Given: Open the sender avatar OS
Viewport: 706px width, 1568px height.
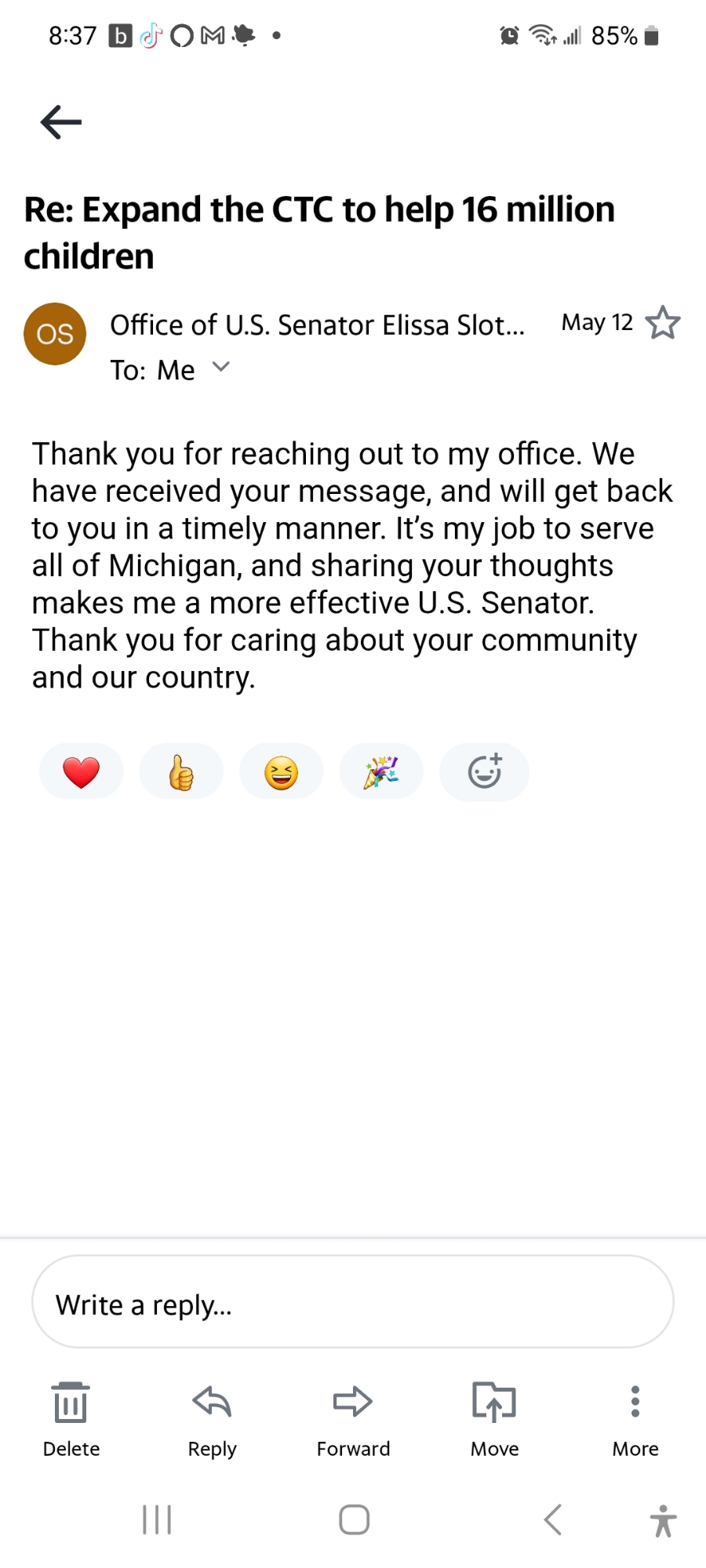Looking at the screenshot, I should 55,334.
